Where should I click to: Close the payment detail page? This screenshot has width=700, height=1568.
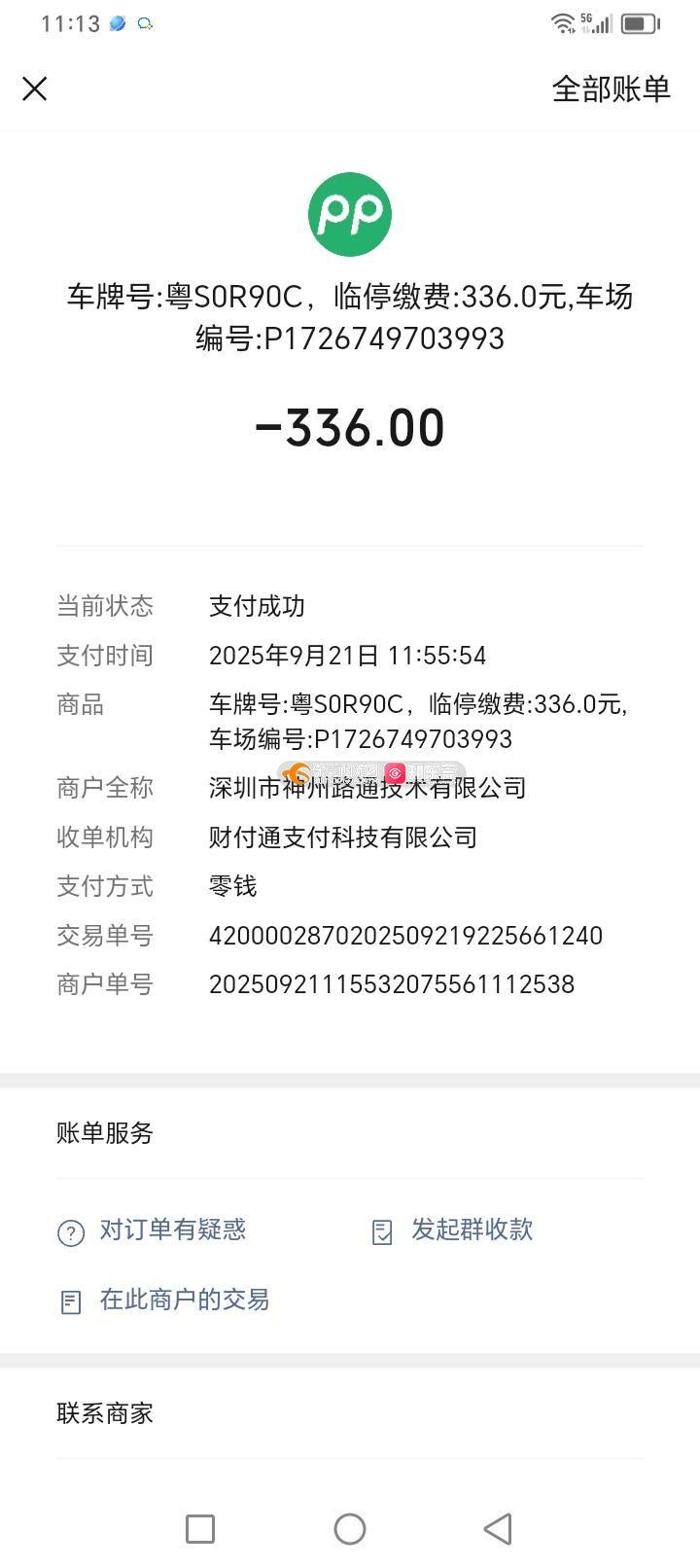pyautogui.click(x=35, y=89)
